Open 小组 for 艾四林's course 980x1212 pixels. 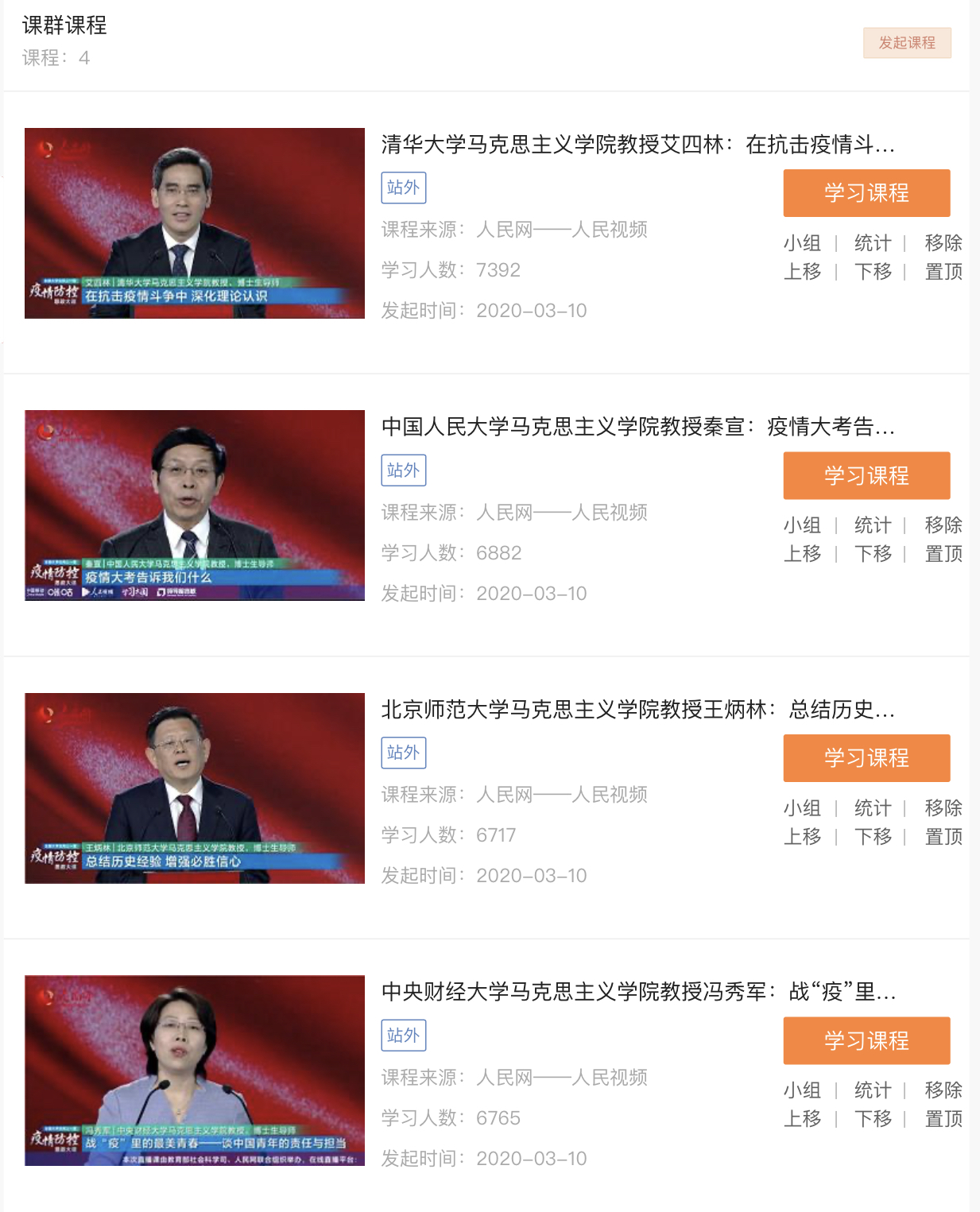(x=802, y=243)
